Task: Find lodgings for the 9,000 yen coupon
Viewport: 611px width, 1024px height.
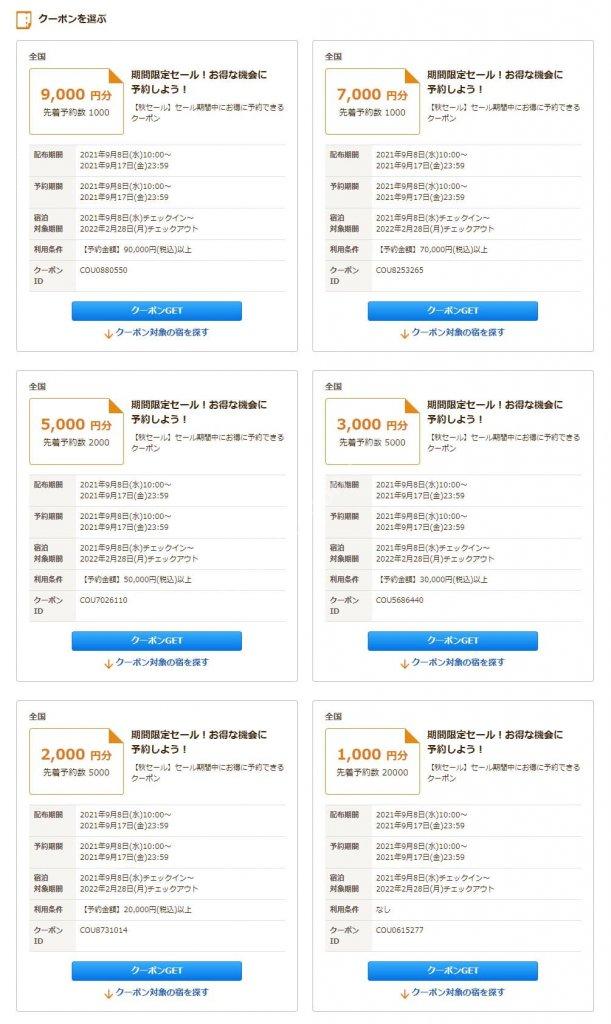Action: 157,332
